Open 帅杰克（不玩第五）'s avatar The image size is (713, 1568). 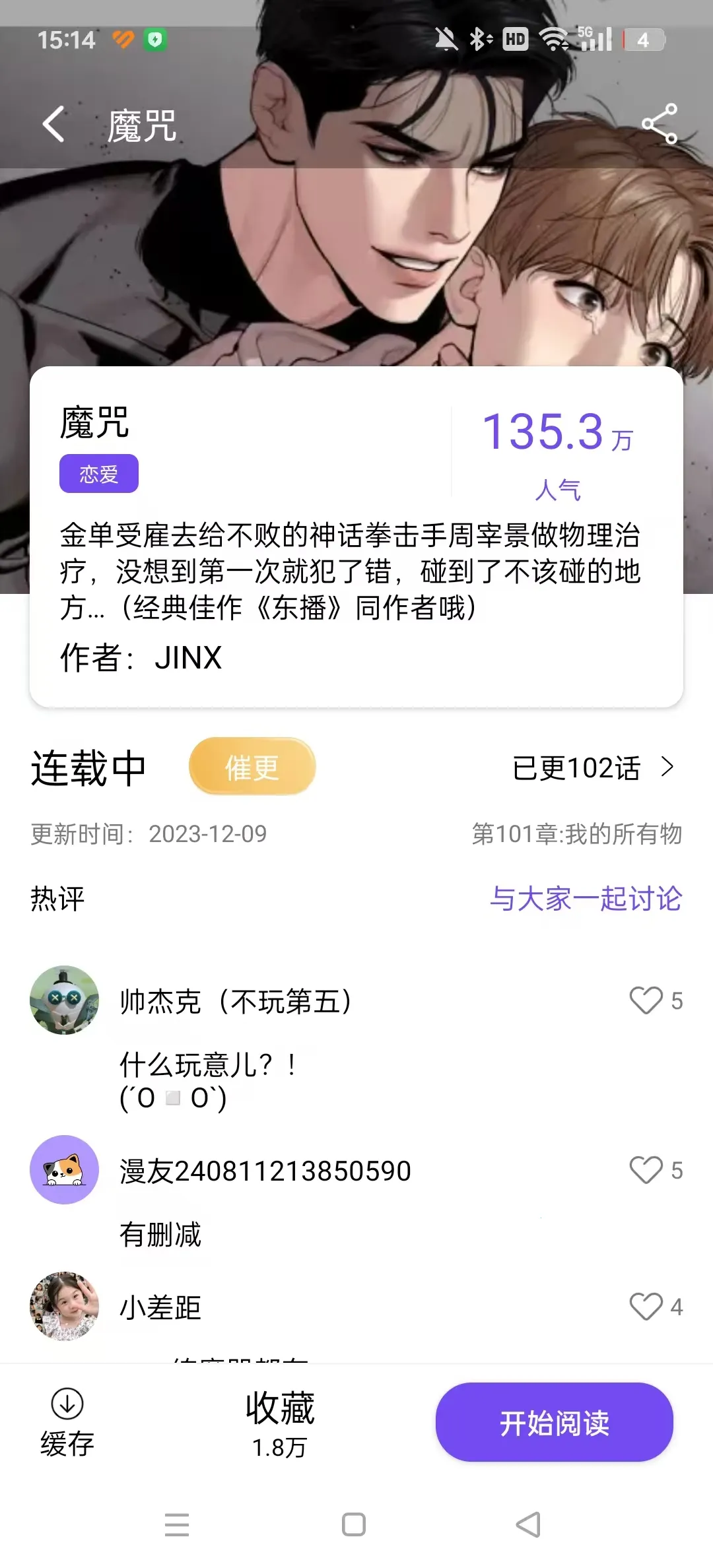tap(65, 1000)
